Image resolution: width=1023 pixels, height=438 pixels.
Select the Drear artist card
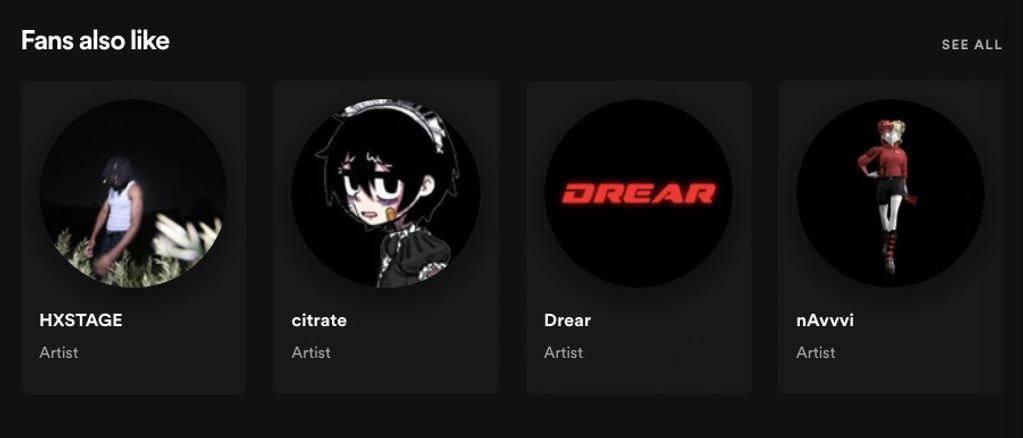[x=638, y=237]
